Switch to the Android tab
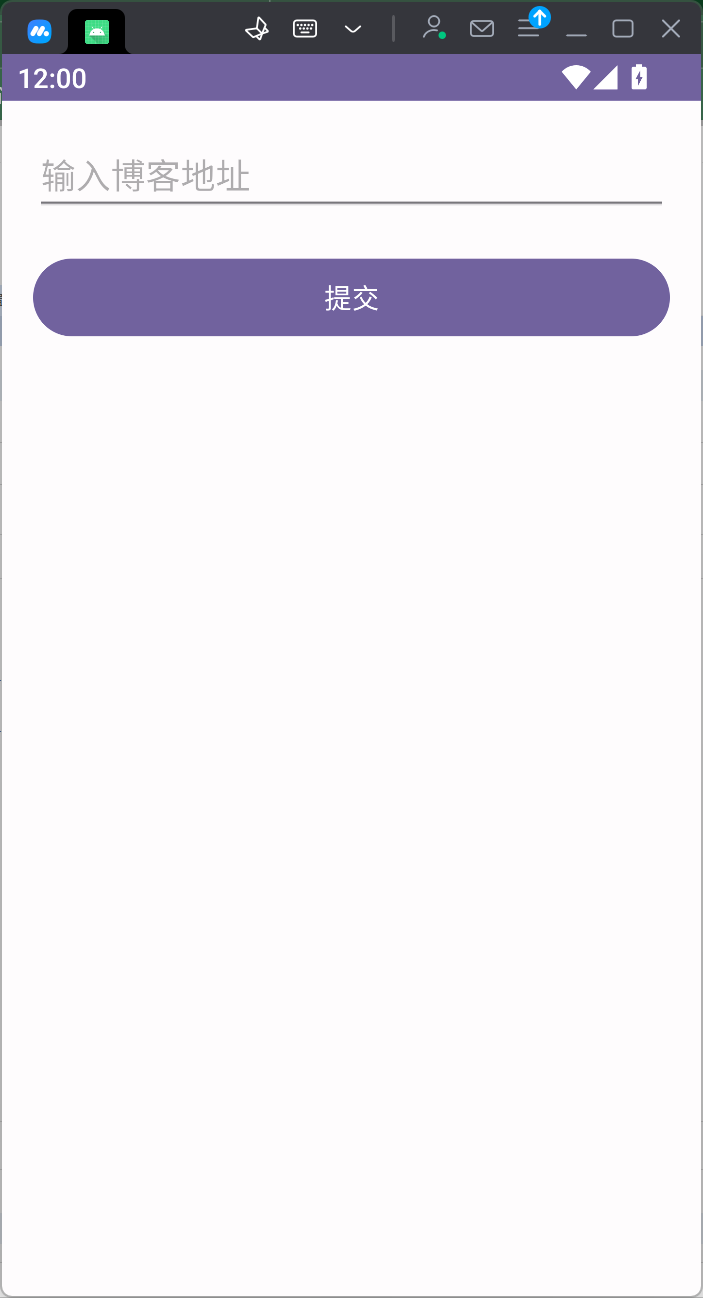The width and height of the screenshot is (703, 1298). (x=96, y=31)
